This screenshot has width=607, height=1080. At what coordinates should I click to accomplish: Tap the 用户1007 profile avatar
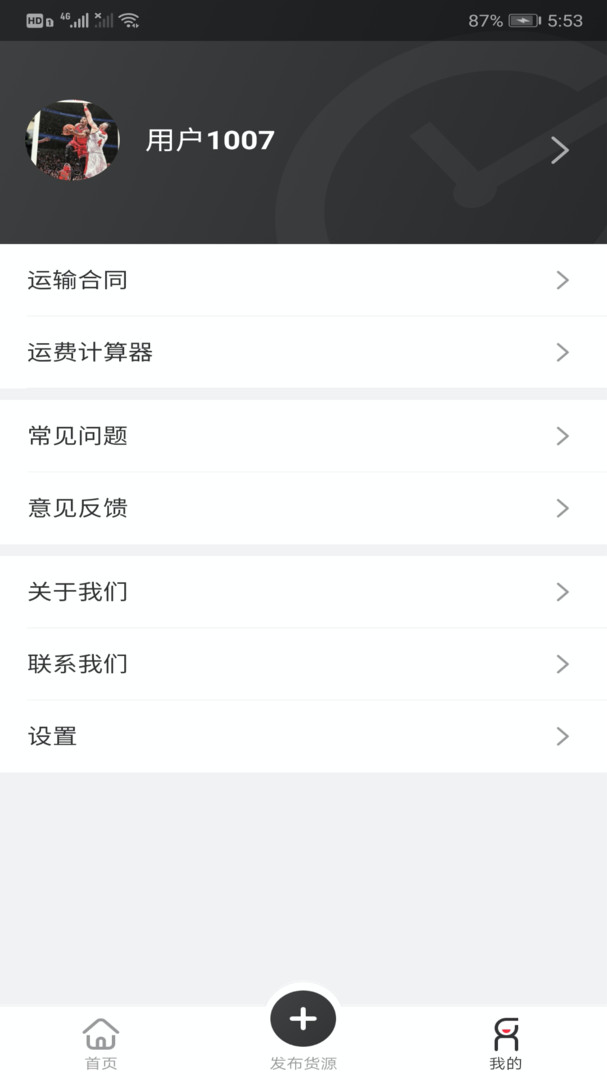click(x=72, y=141)
